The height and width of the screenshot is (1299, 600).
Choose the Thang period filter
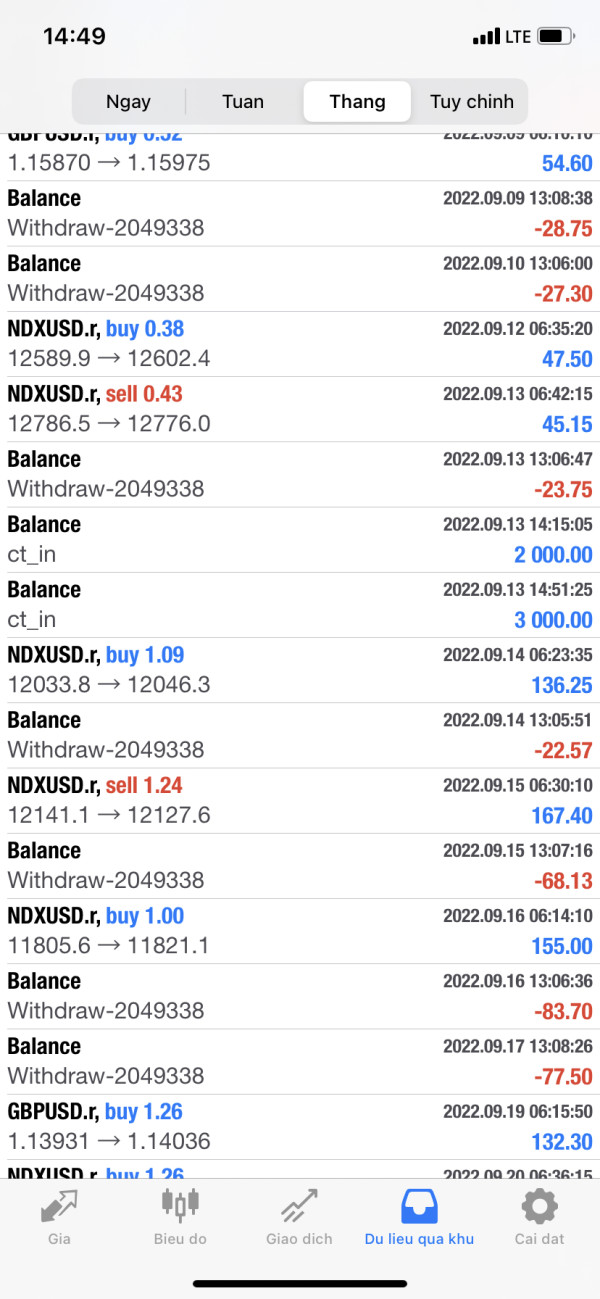coord(357,101)
